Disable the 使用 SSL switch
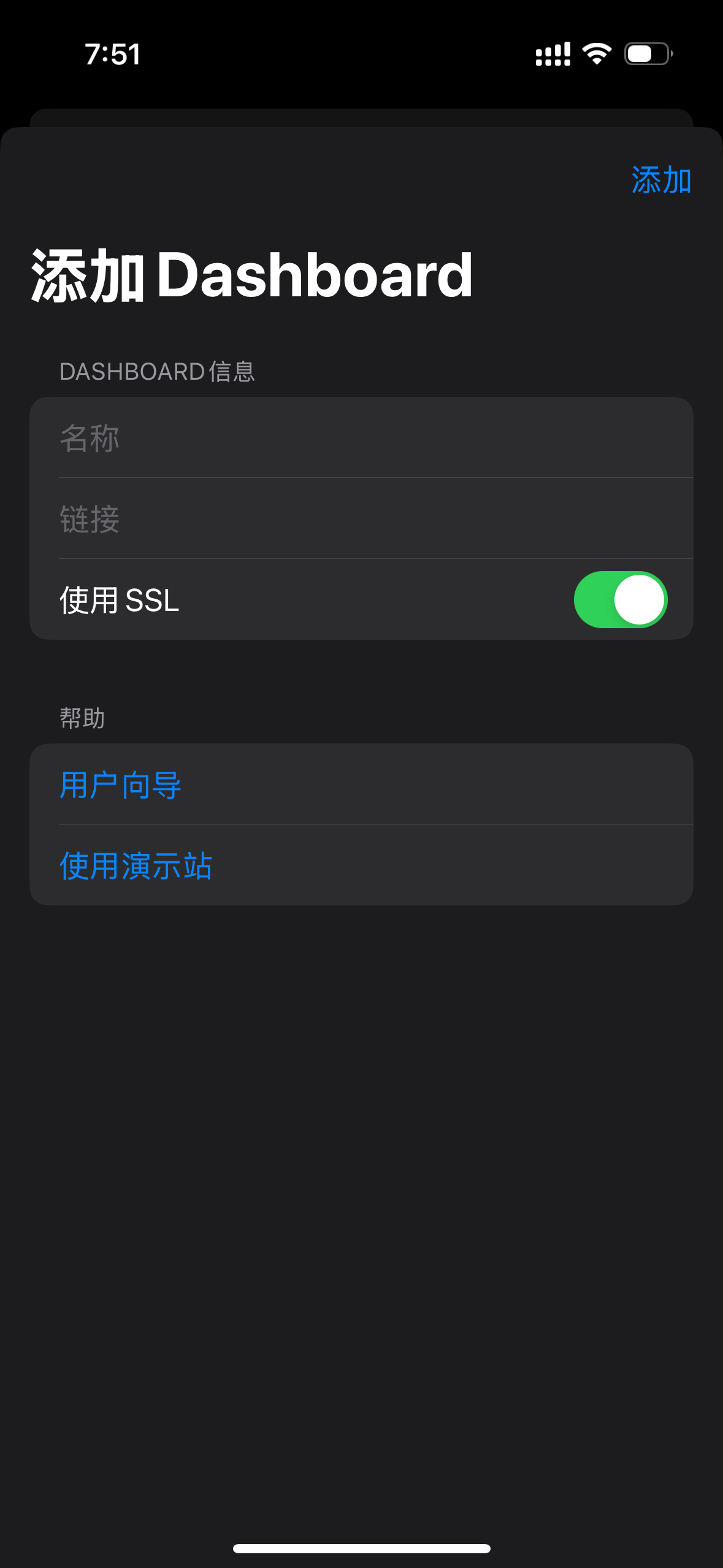The height and width of the screenshot is (1568, 723). click(x=621, y=599)
